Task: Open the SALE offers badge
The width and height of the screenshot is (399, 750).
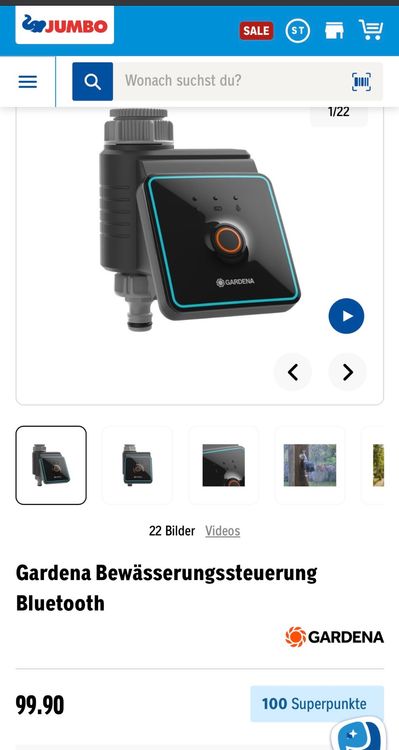Action: [x=256, y=31]
